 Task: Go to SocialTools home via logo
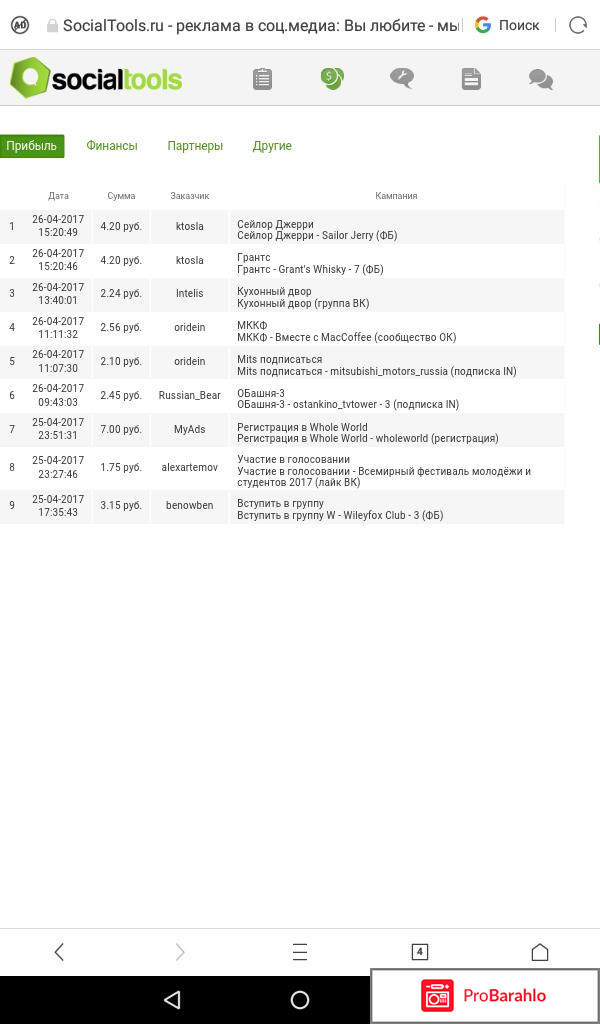(96, 78)
